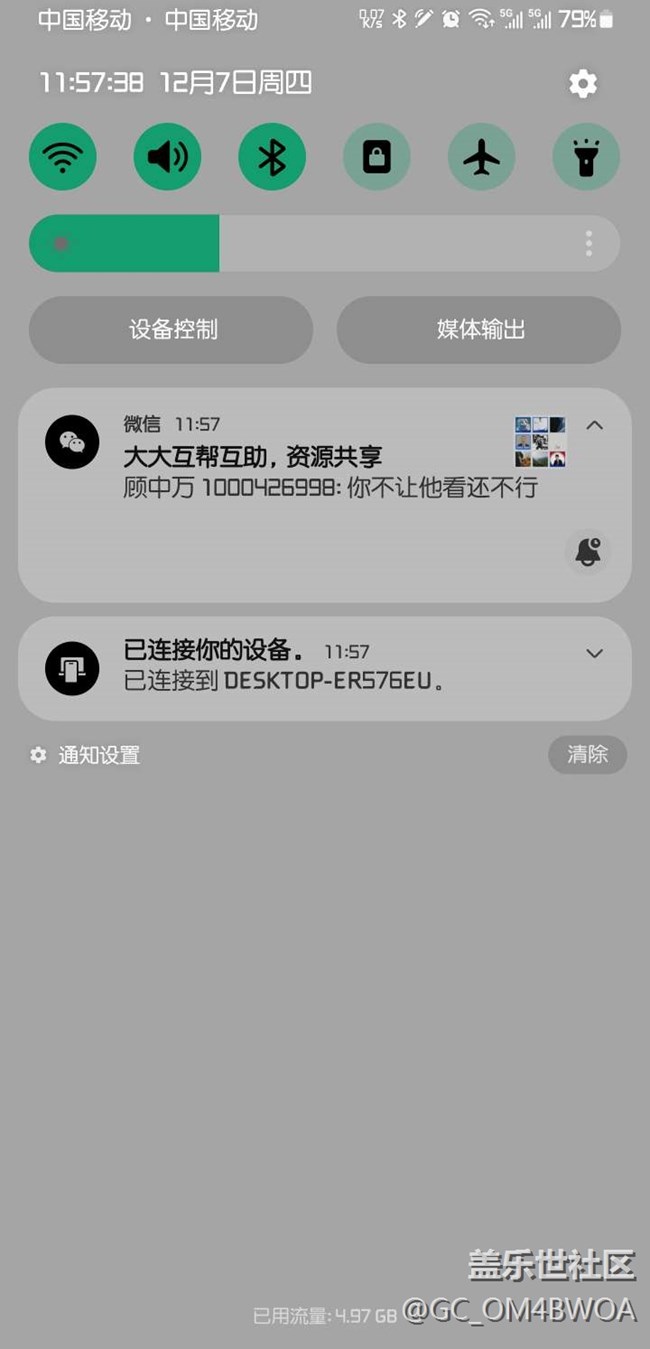Turn off Bluetooth quick setting
This screenshot has width=650, height=1349.
pos(272,157)
